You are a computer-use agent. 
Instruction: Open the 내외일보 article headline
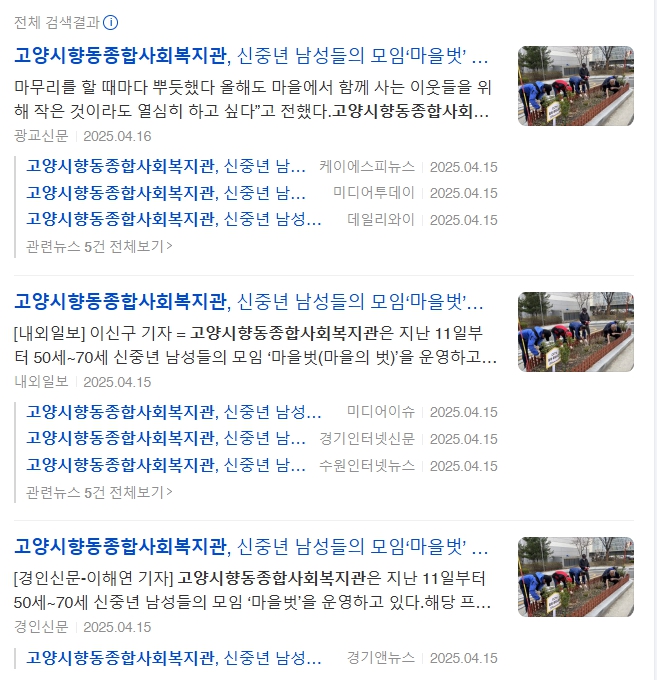point(250,301)
